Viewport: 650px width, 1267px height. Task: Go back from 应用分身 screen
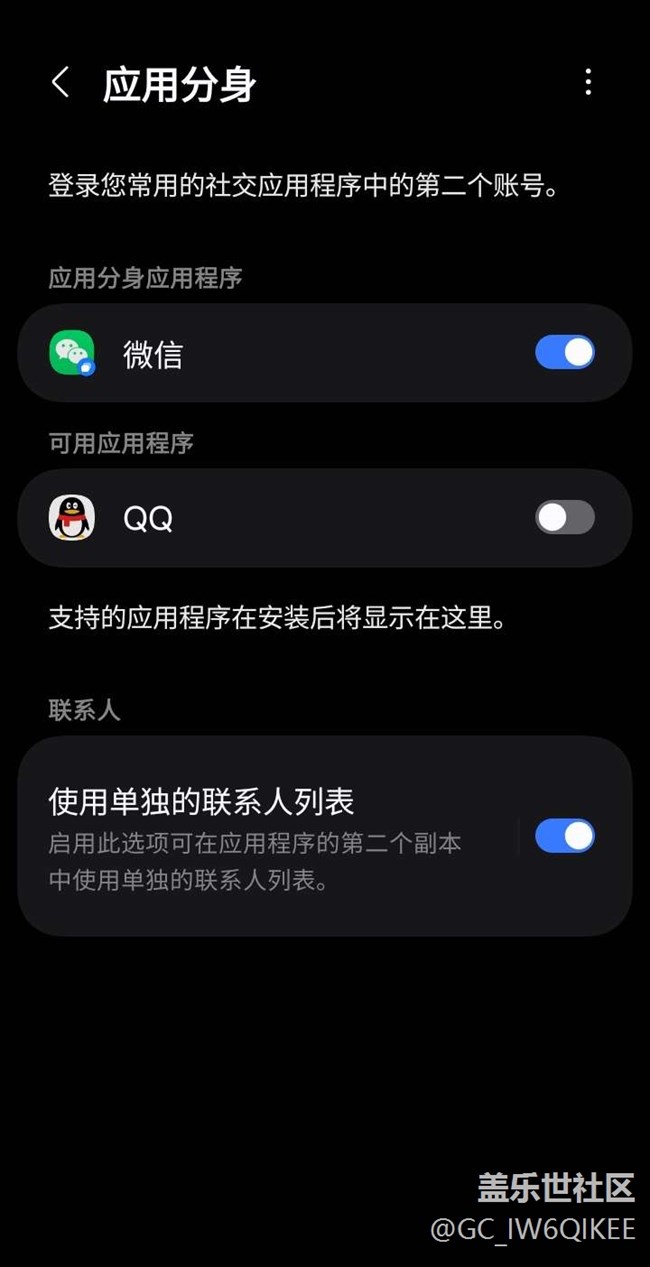pyautogui.click(x=60, y=83)
